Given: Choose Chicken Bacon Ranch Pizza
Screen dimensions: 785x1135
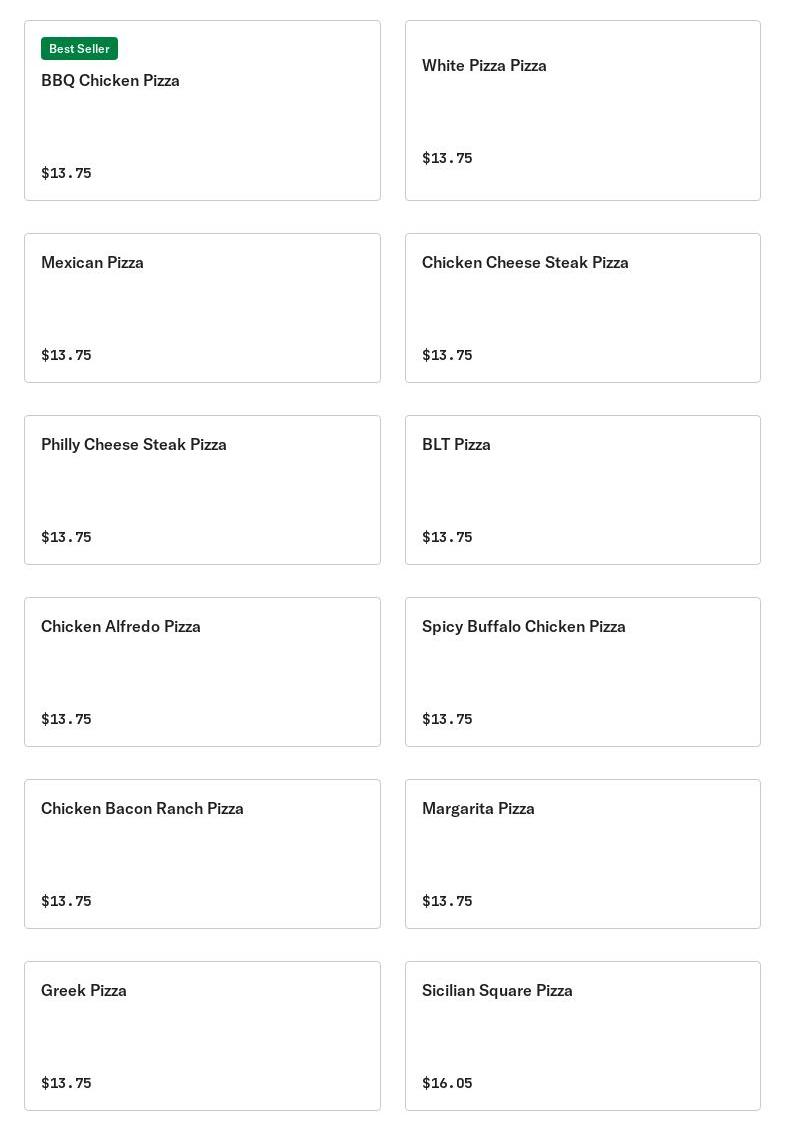Looking at the screenshot, I should point(202,854).
